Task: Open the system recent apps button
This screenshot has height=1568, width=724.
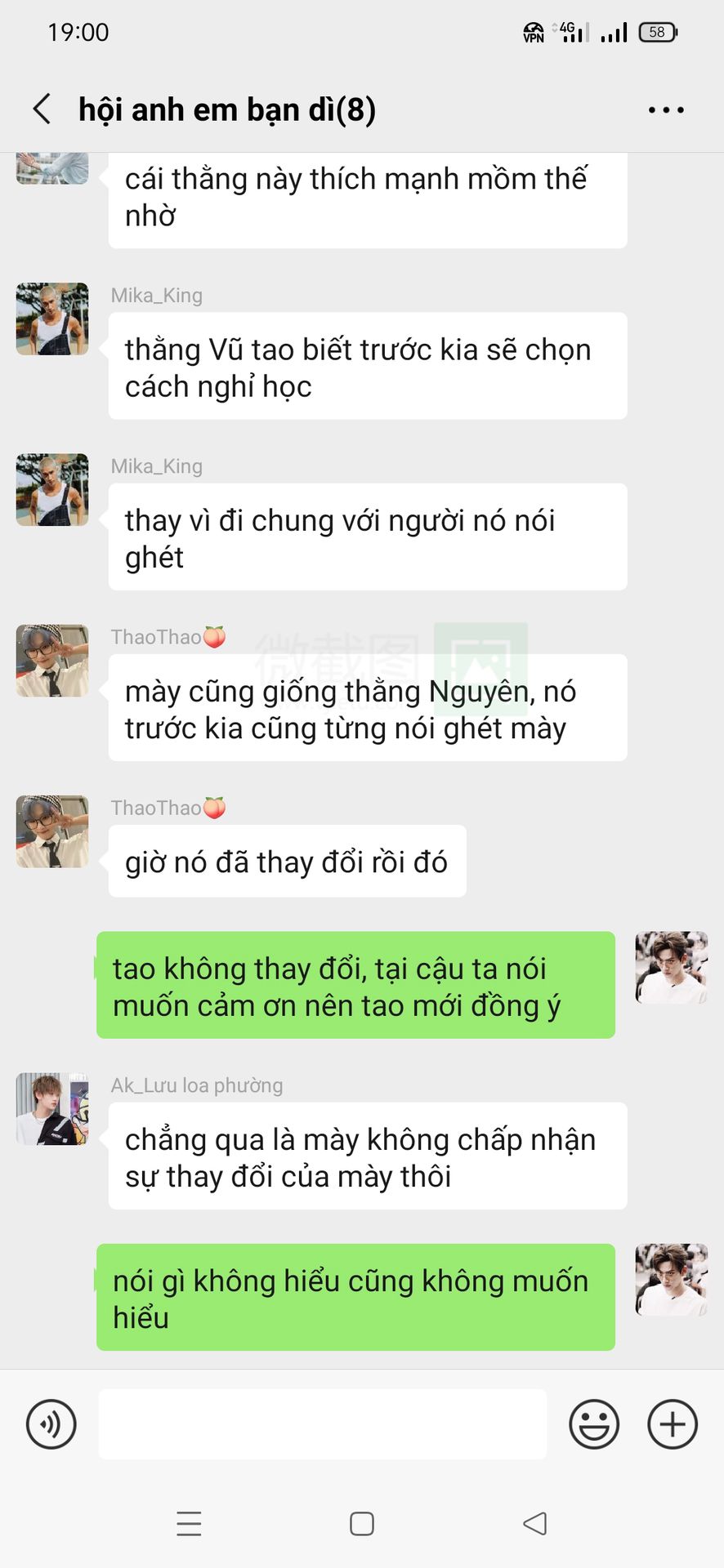Action: tap(189, 1524)
